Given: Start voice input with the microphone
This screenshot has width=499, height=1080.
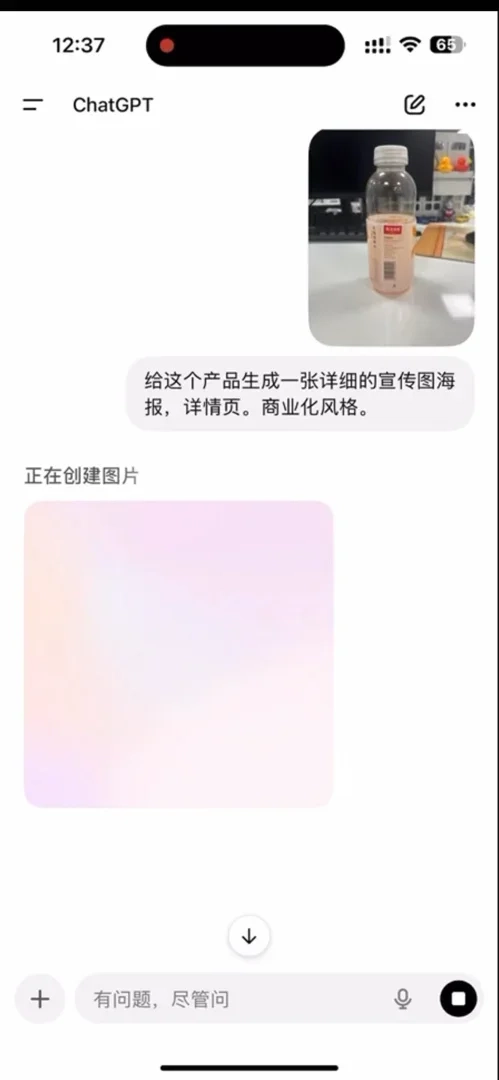Looking at the screenshot, I should click(x=403, y=999).
